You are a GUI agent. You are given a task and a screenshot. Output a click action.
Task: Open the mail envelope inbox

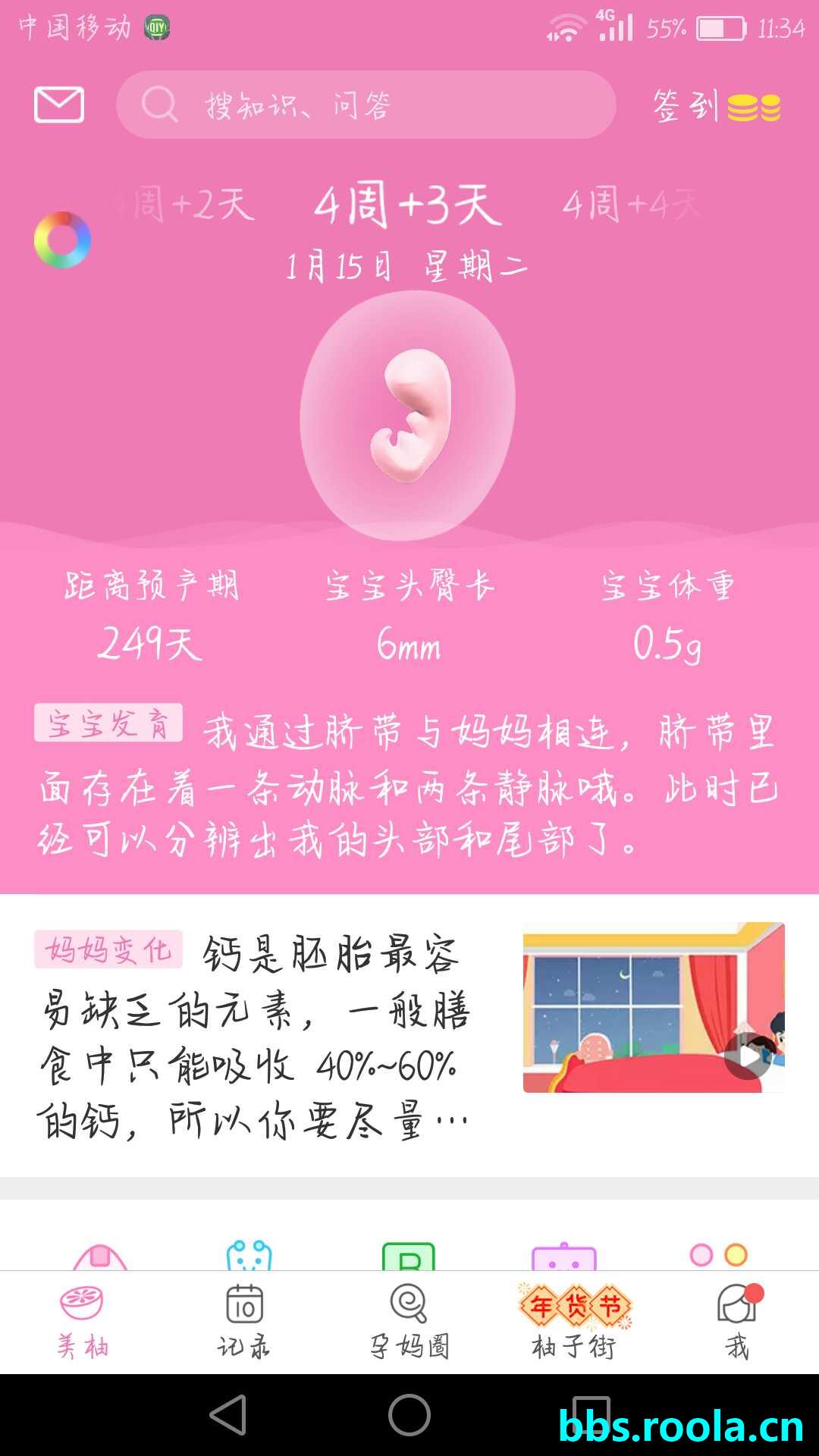pos(59,105)
